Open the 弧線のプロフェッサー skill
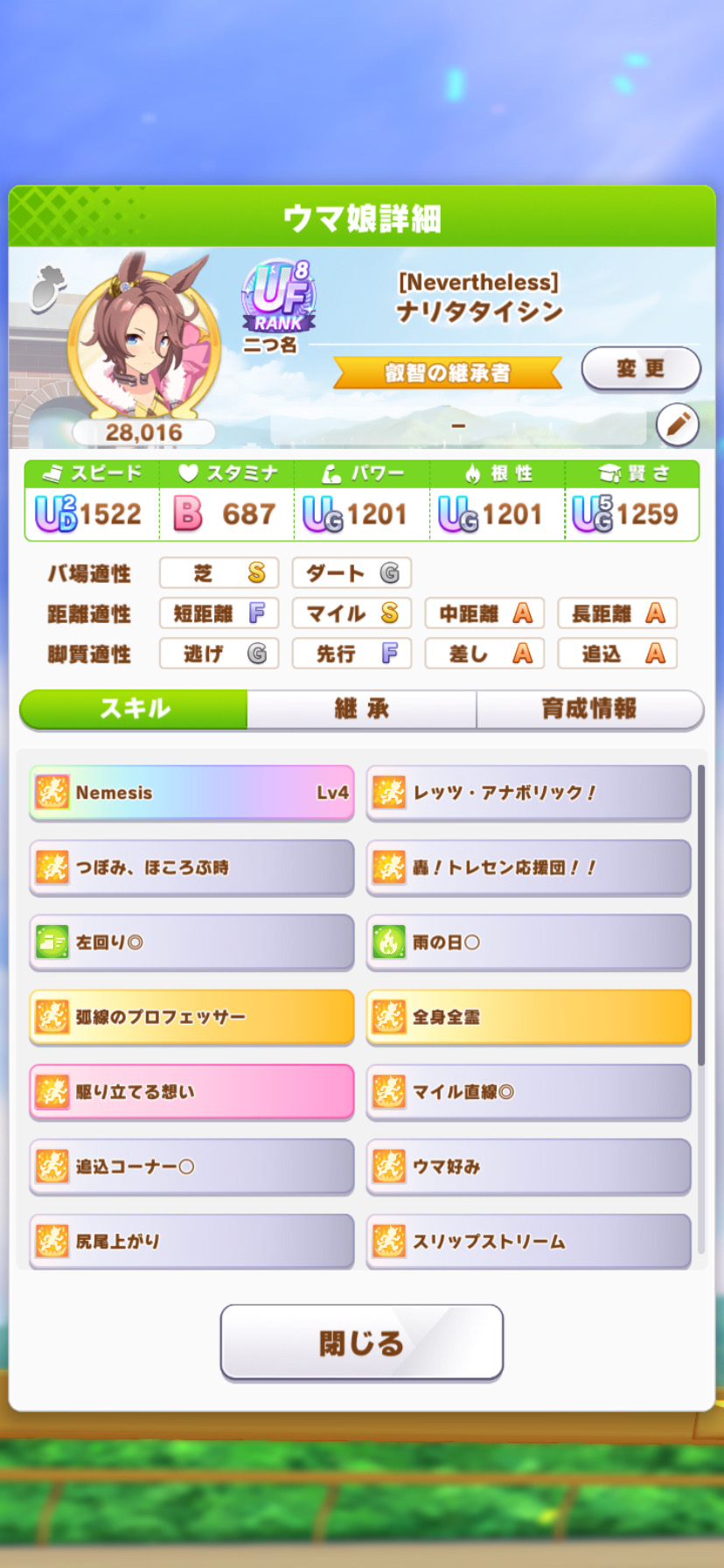 [x=191, y=1017]
